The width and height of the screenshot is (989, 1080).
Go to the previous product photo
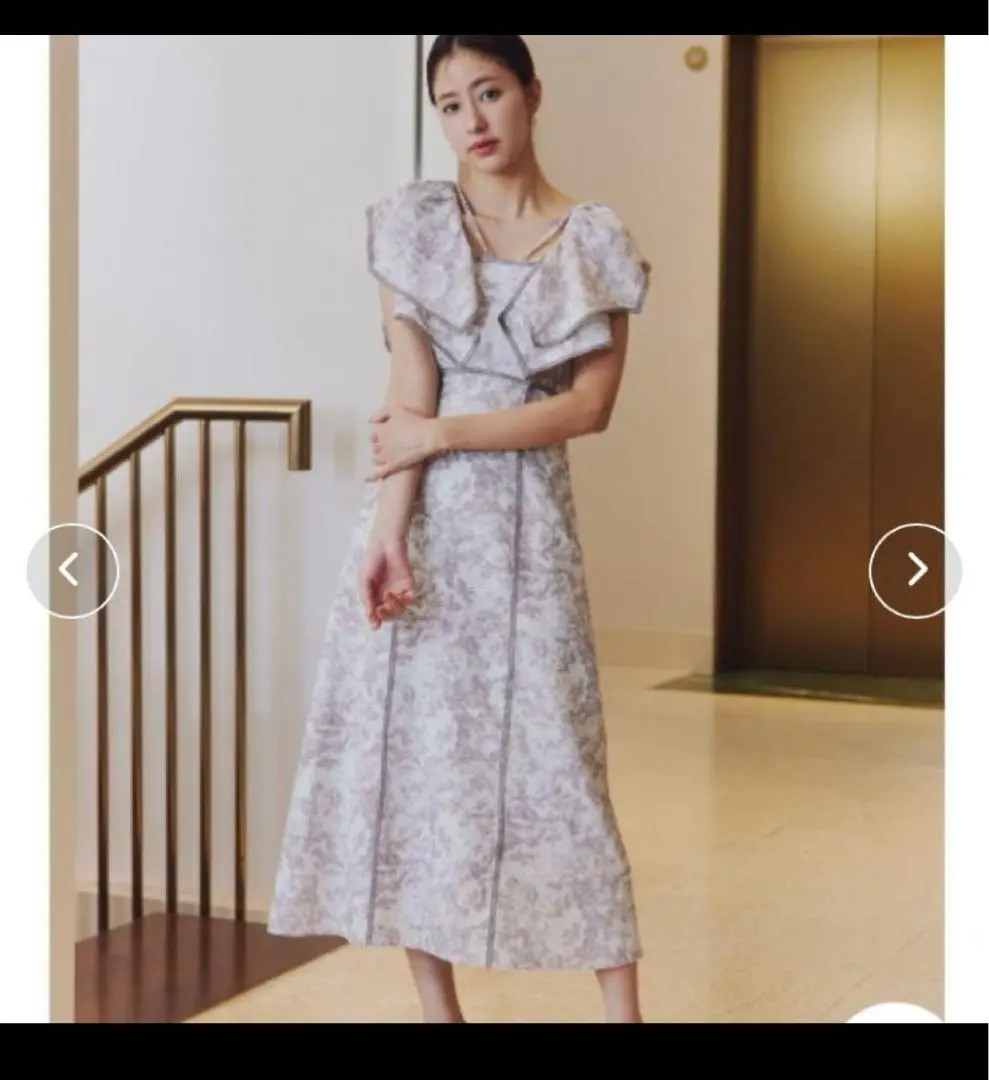tap(72, 570)
